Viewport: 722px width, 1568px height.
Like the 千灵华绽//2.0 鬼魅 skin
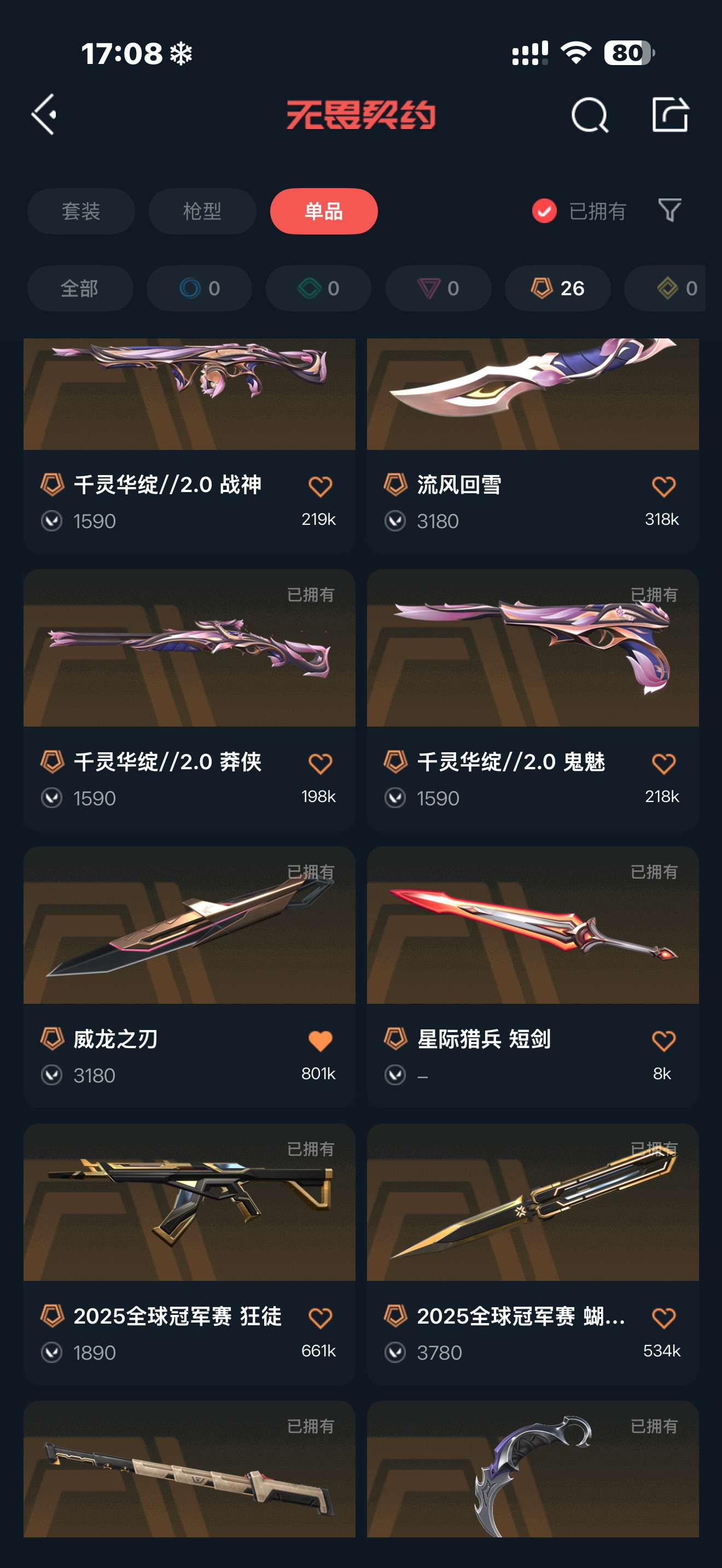[x=663, y=763]
